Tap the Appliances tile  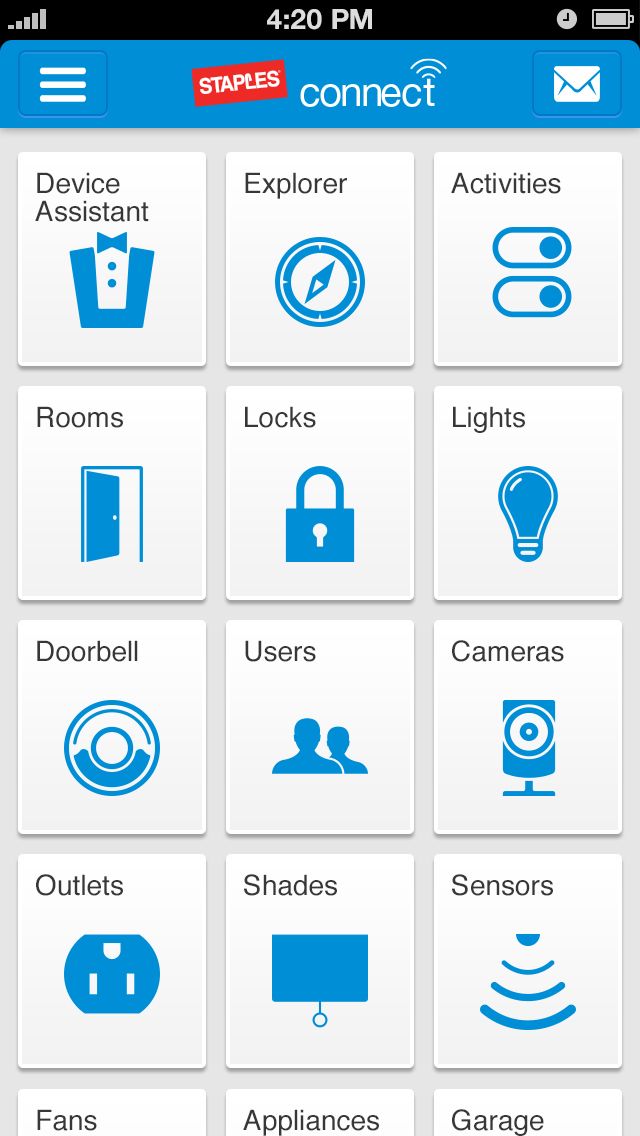[x=320, y=1113]
